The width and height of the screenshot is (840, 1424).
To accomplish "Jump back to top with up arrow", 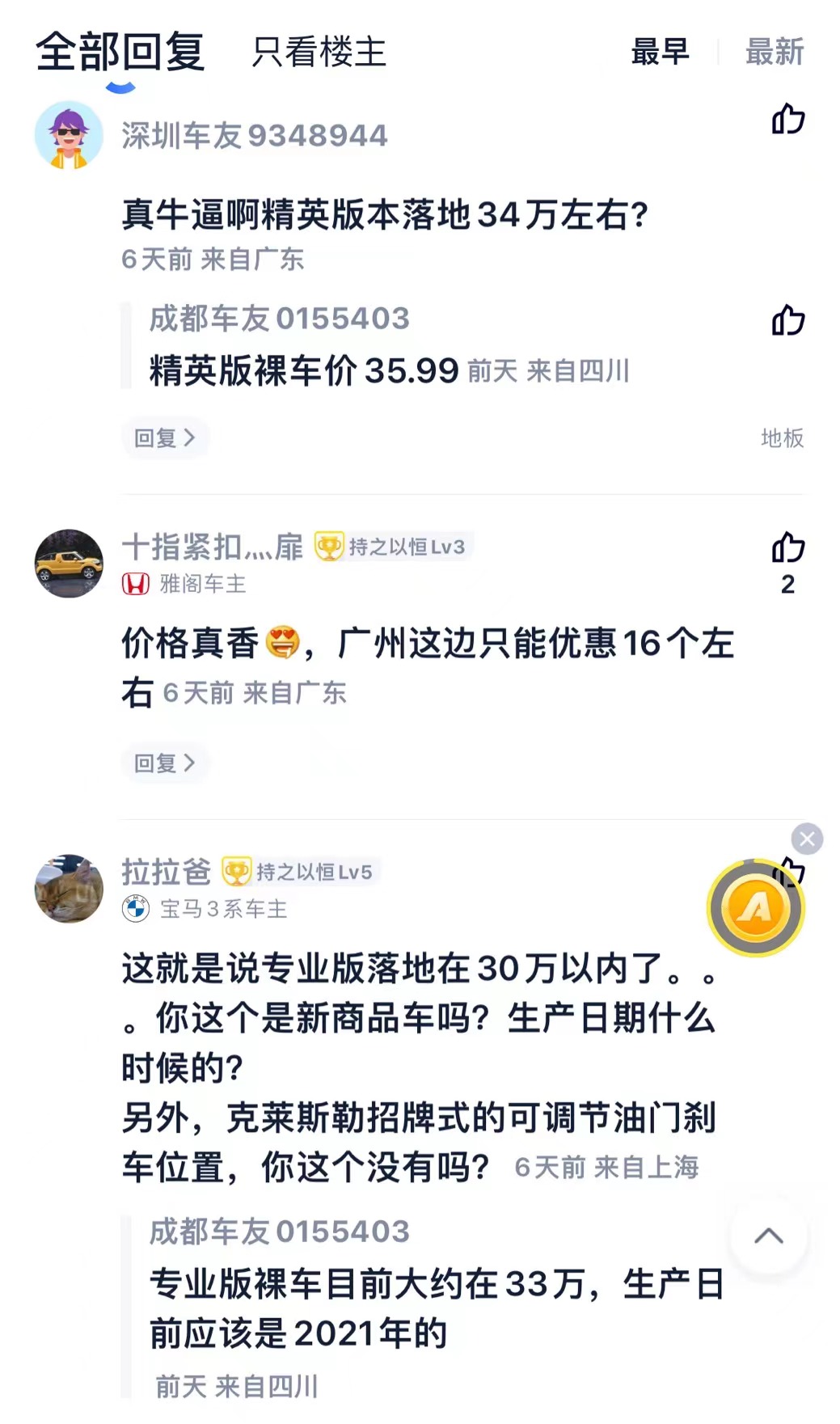I will click(x=768, y=1236).
